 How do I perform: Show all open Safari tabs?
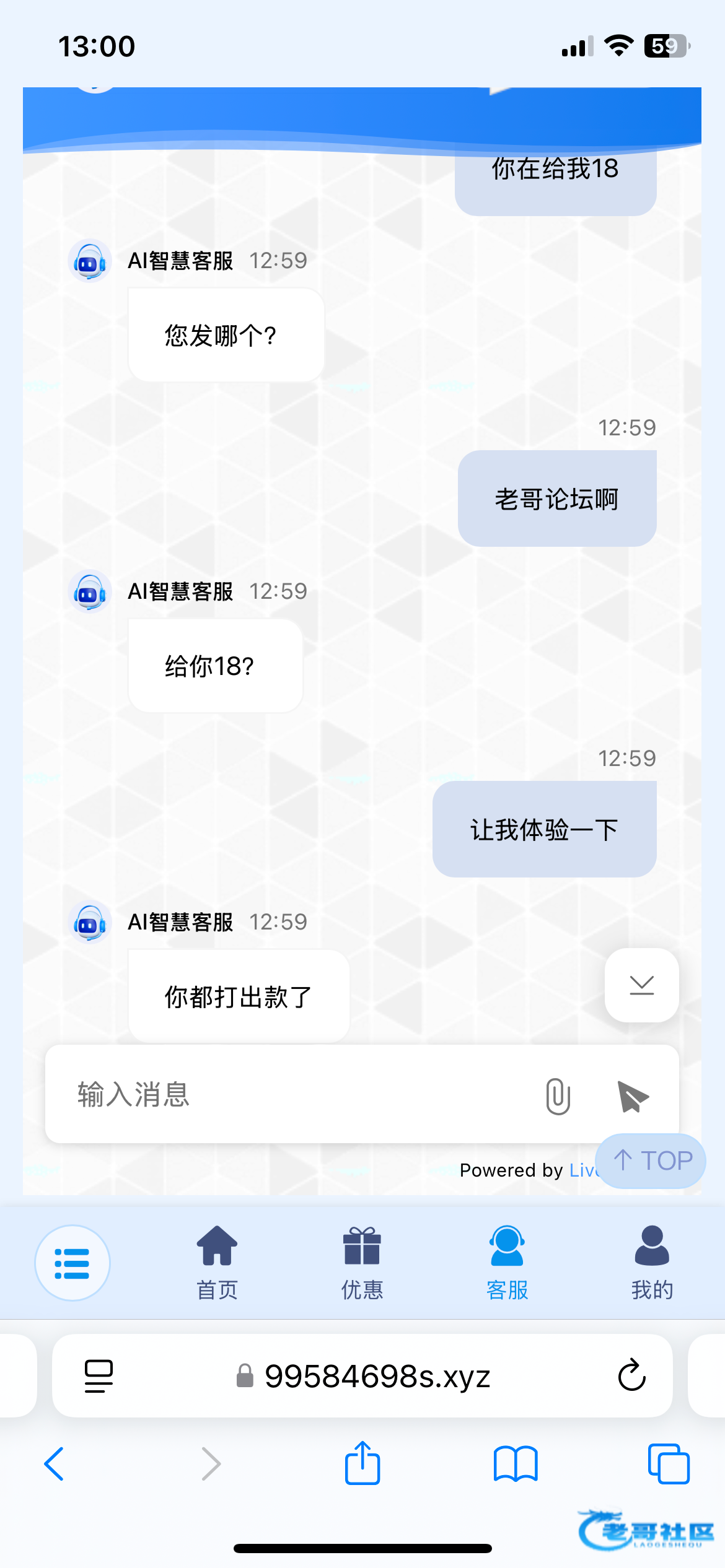point(668,1464)
